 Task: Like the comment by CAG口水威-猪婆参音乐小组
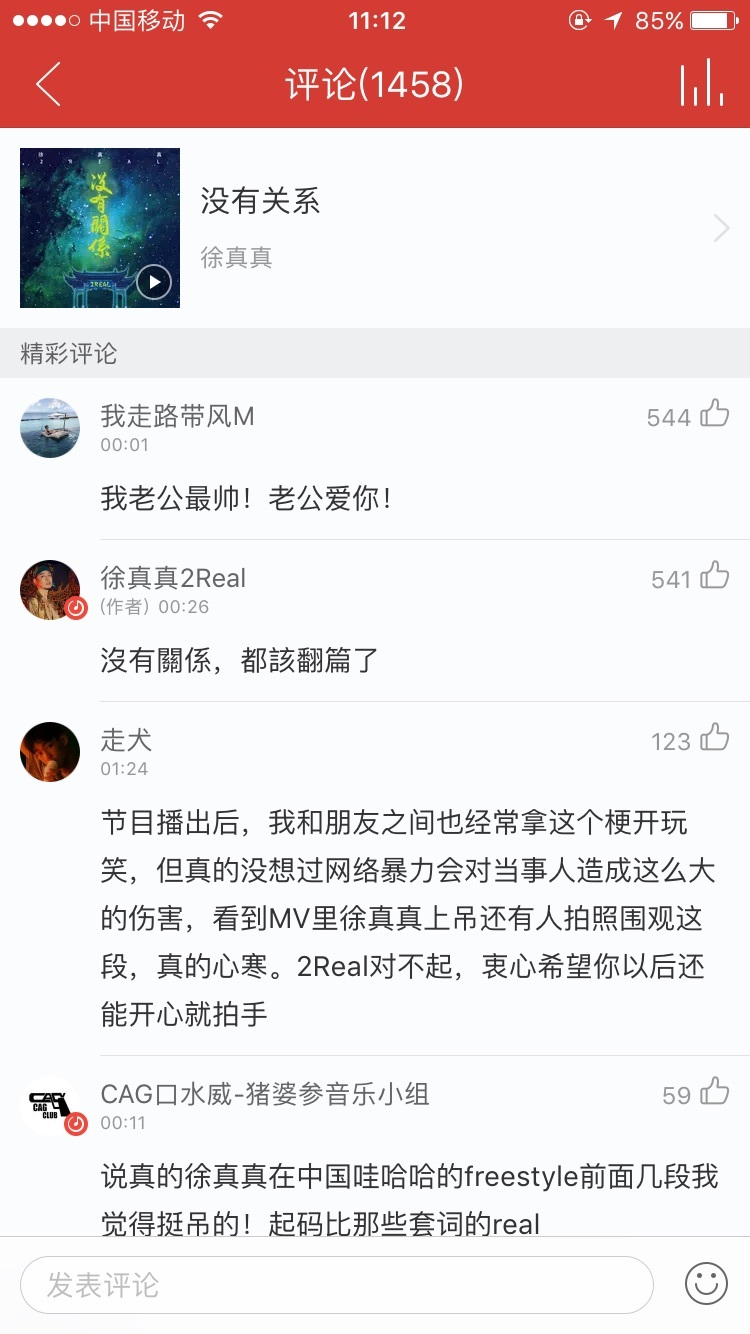tap(714, 1093)
